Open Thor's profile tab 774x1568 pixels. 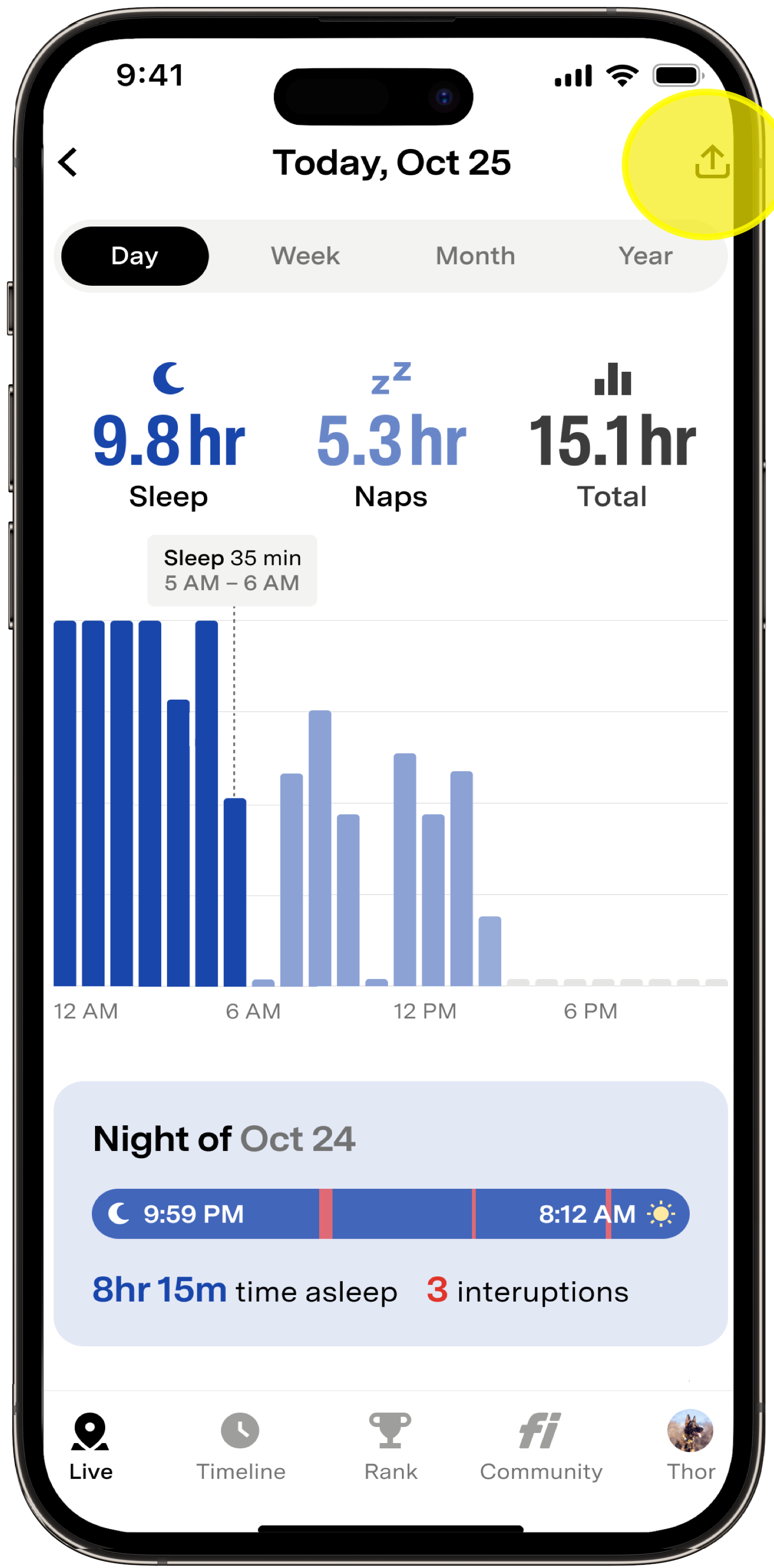pos(690,1446)
